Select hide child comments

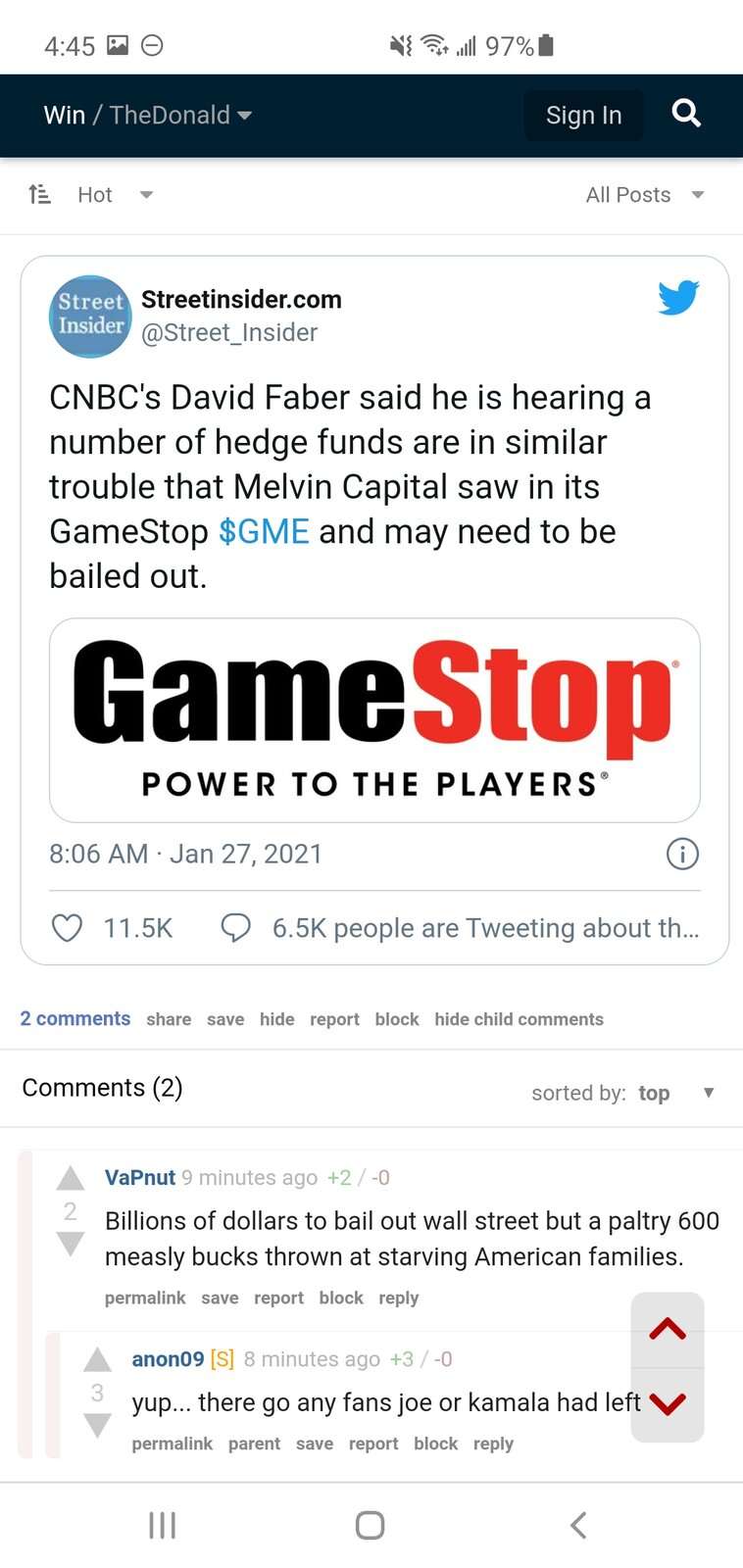[519, 1019]
